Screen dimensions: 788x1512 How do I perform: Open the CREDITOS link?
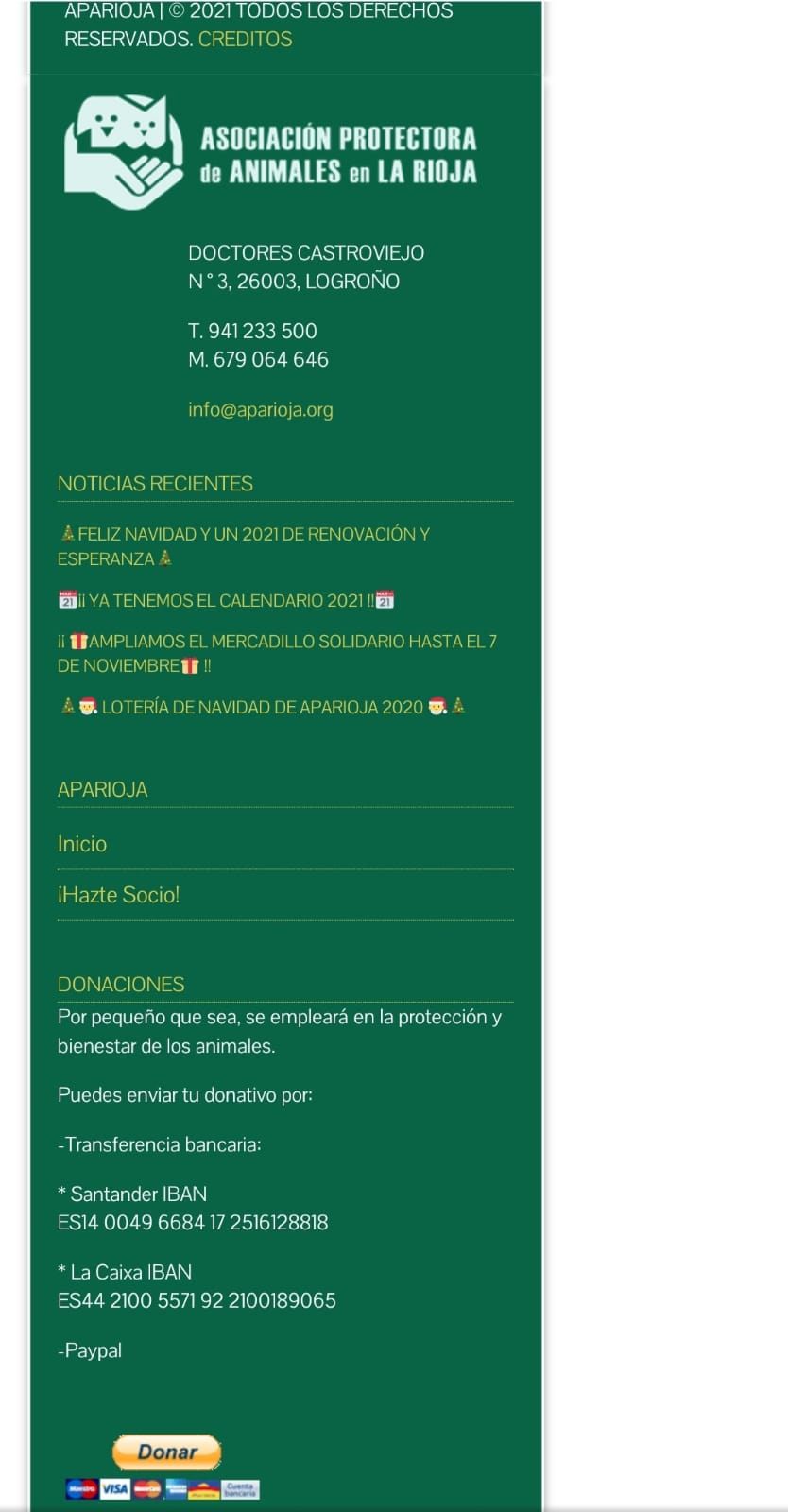tap(245, 40)
